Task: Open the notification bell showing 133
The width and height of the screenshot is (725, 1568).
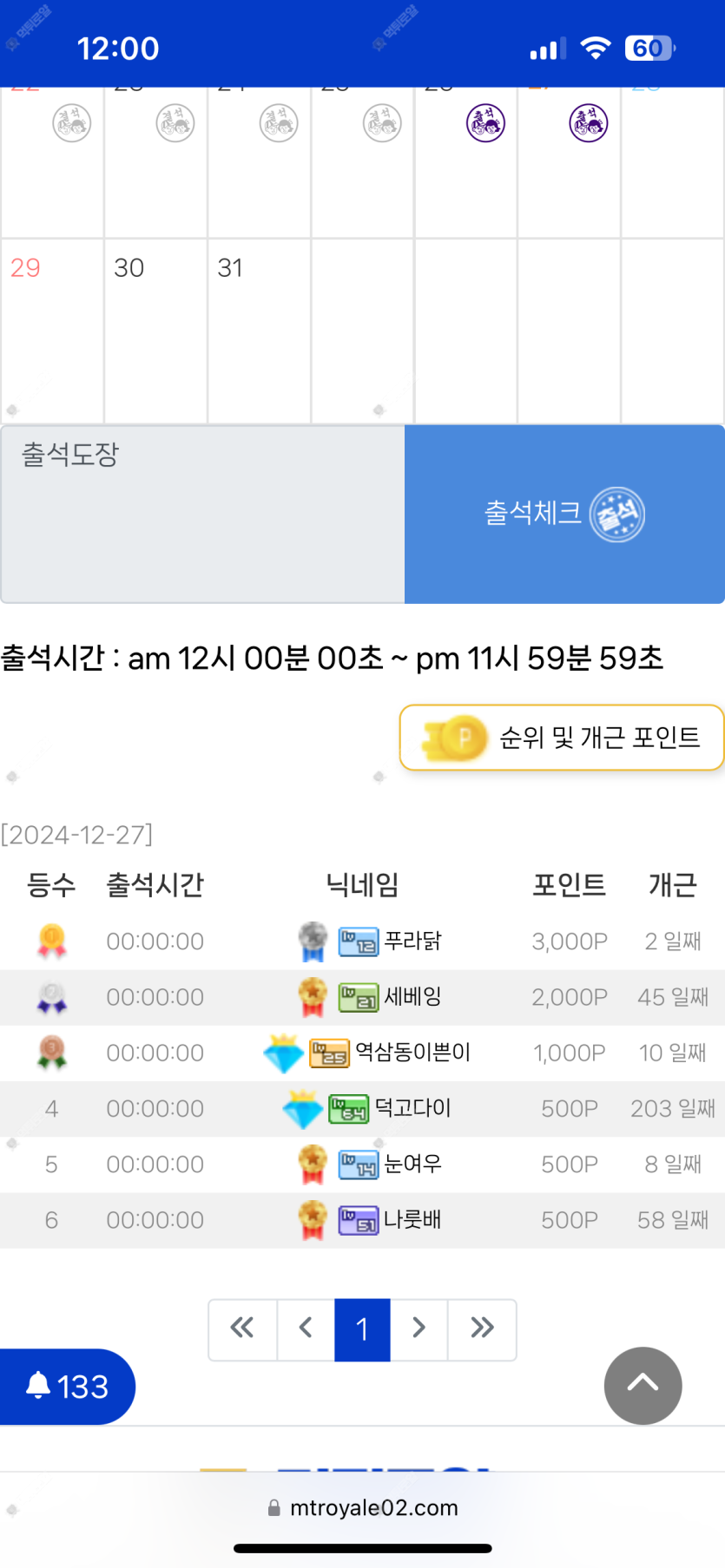Action: 68,1386
